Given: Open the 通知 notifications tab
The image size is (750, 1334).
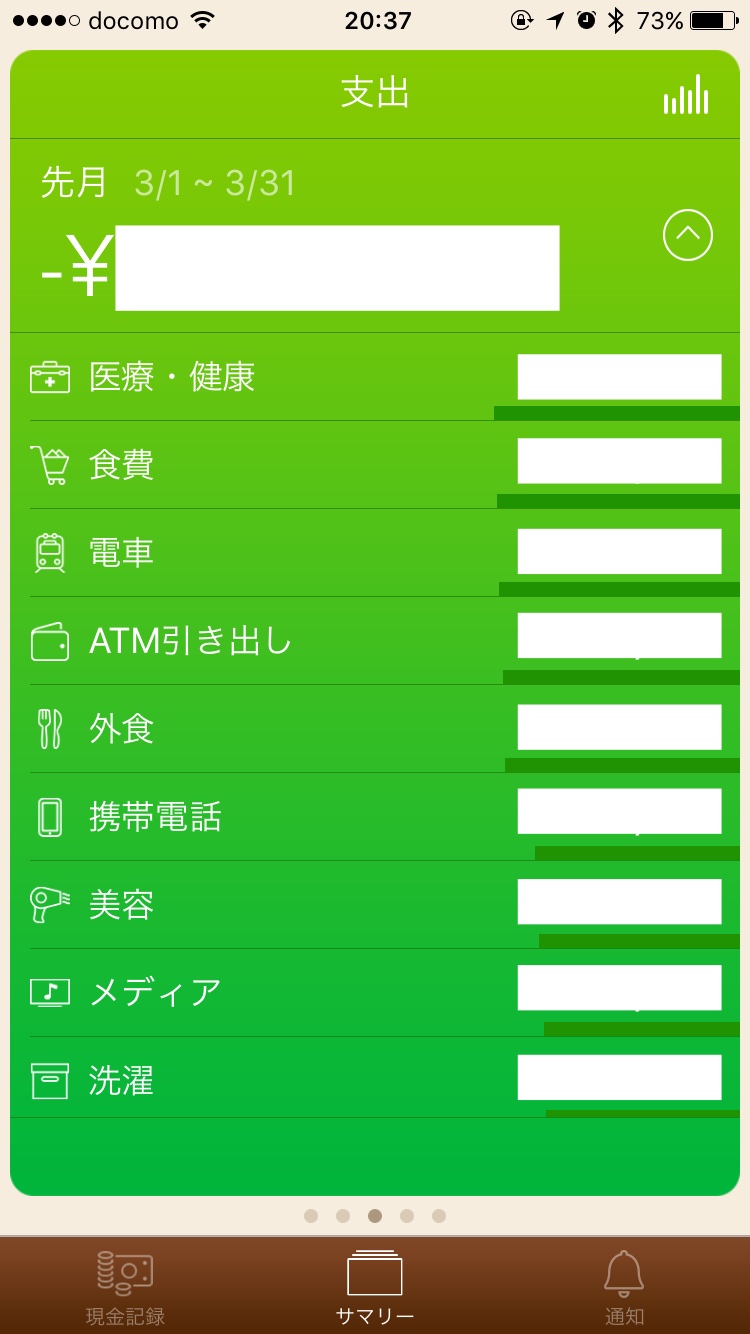Looking at the screenshot, I should (x=624, y=1286).
